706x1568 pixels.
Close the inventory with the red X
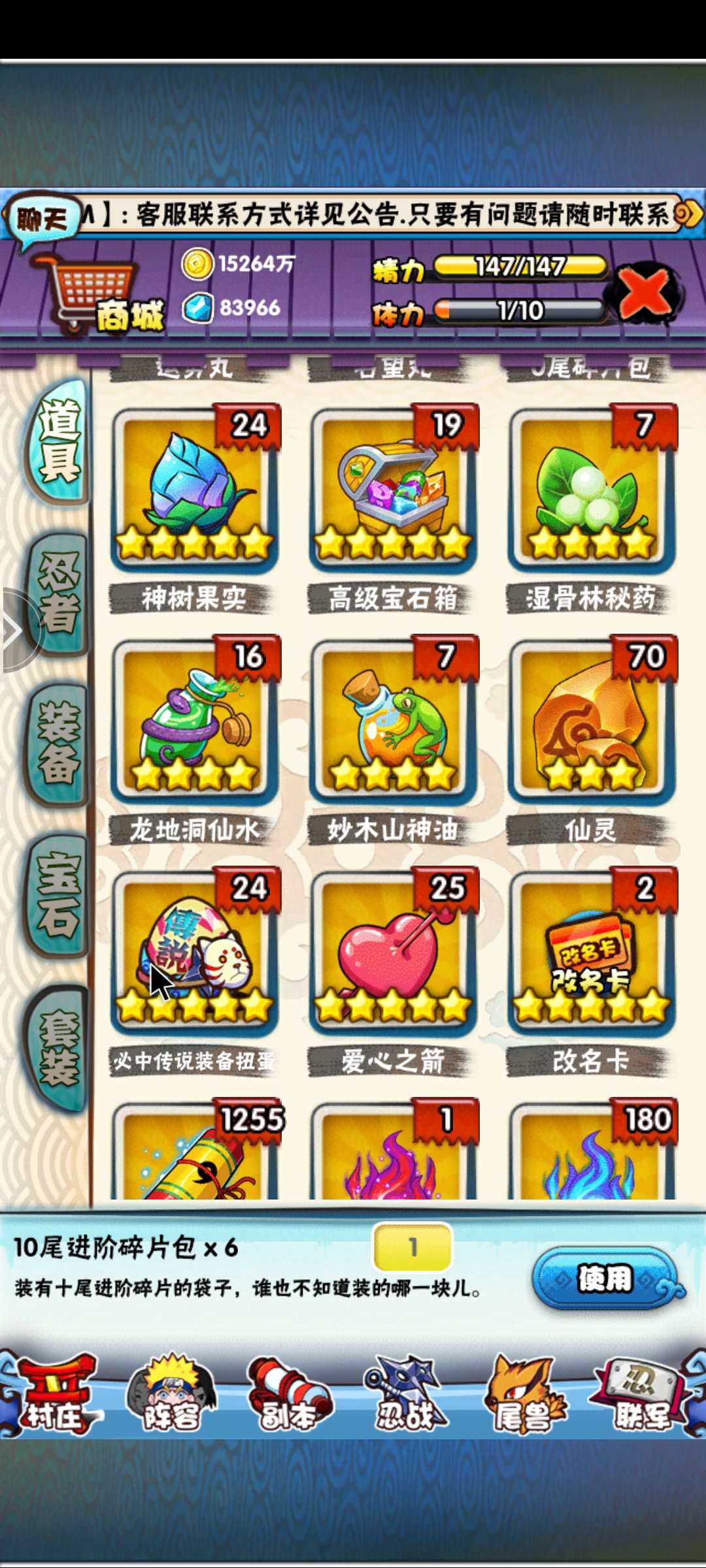[644, 292]
